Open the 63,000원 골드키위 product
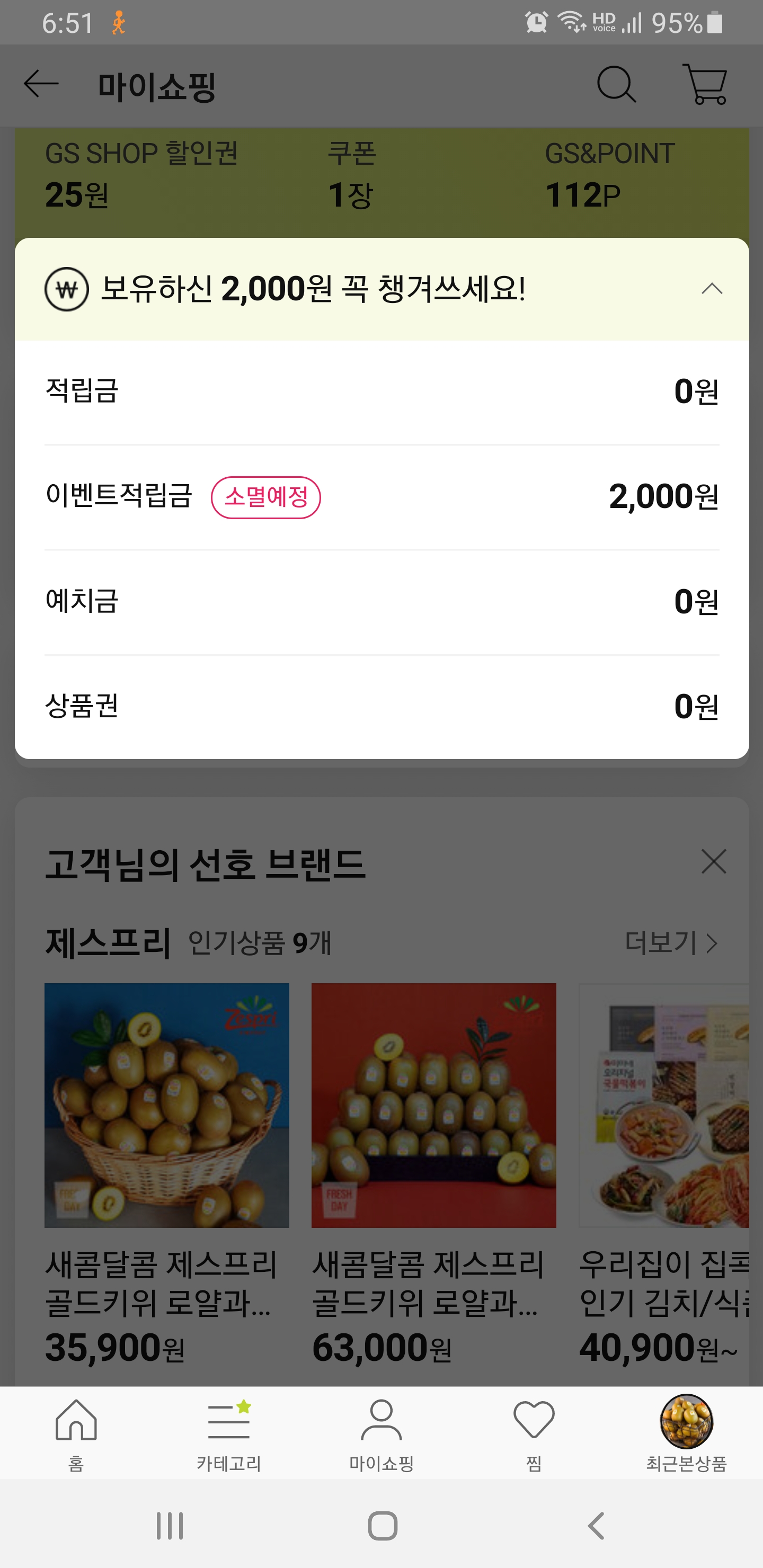Image resolution: width=763 pixels, height=1568 pixels. click(x=433, y=1106)
